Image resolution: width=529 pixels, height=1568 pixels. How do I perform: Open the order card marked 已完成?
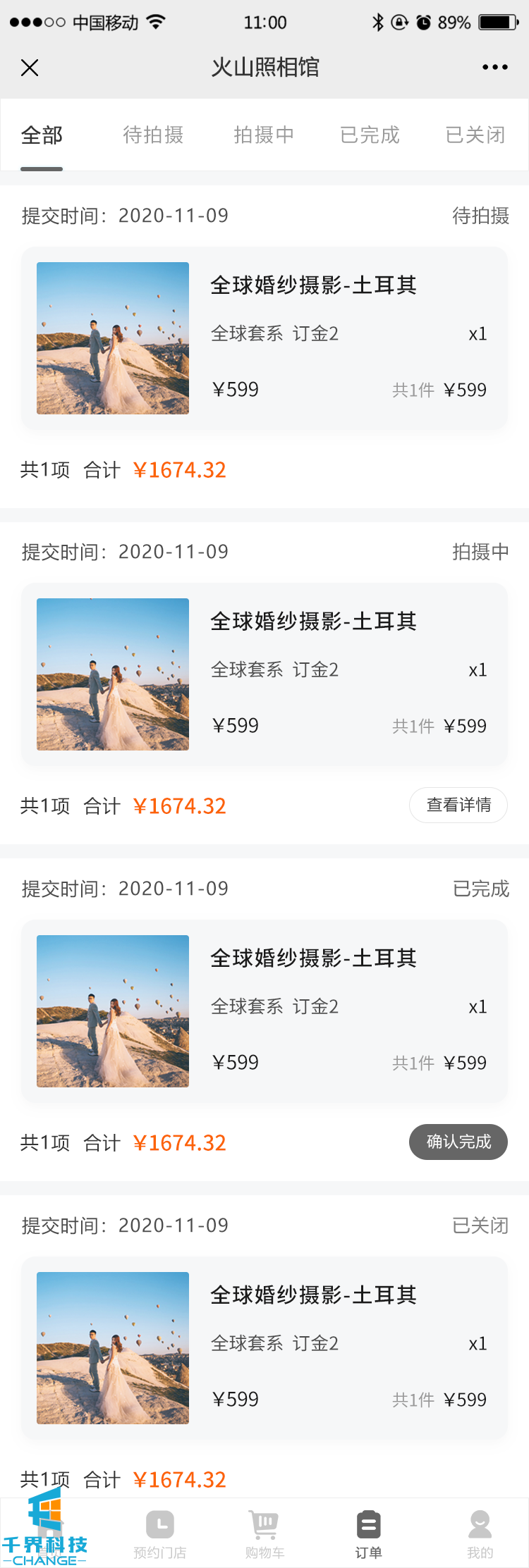(x=264, y=1011)
